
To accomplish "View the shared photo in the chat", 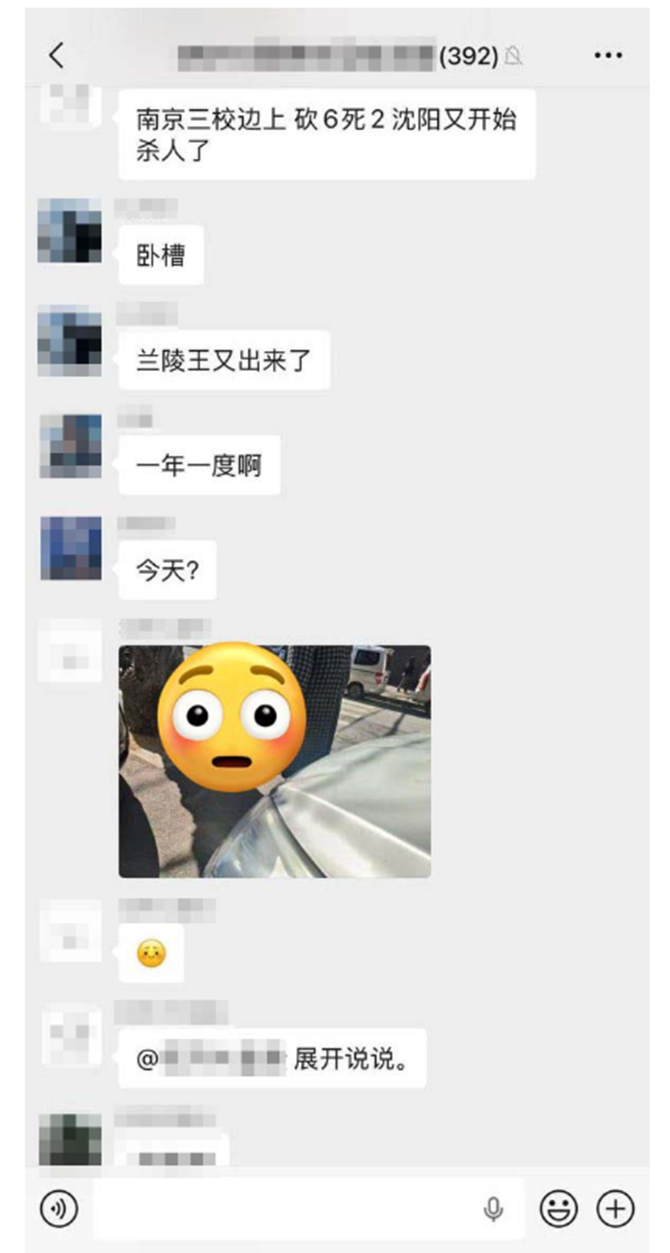I will point(275,761).
